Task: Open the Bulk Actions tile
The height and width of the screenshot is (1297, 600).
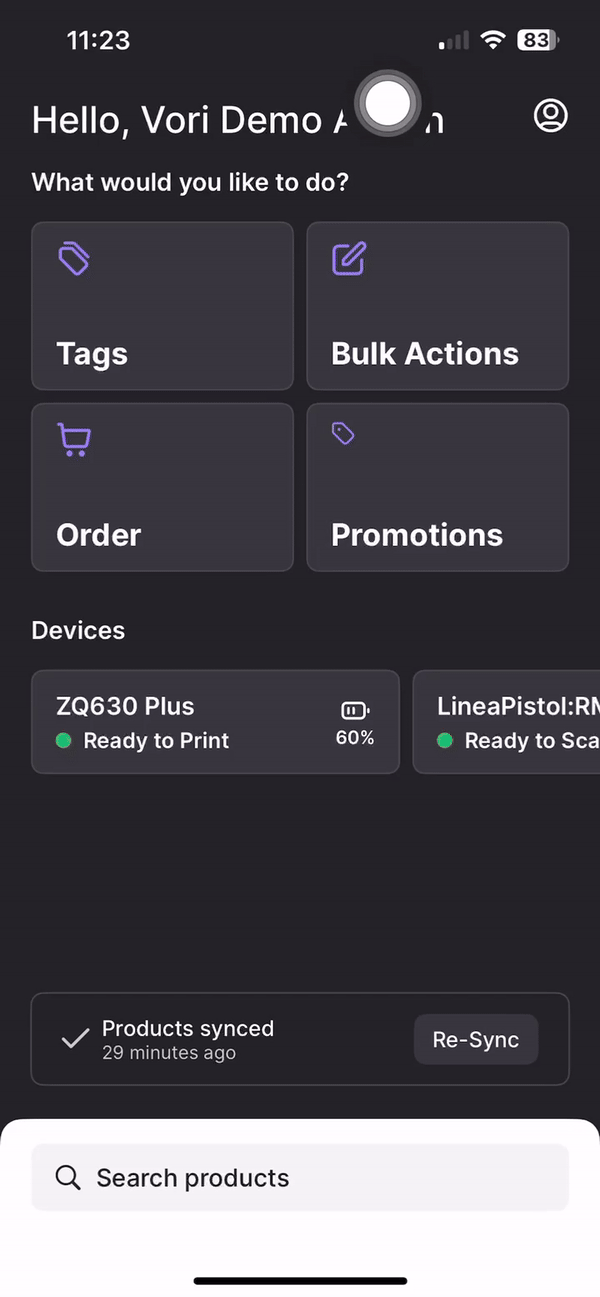Action: tap(437, 306)
